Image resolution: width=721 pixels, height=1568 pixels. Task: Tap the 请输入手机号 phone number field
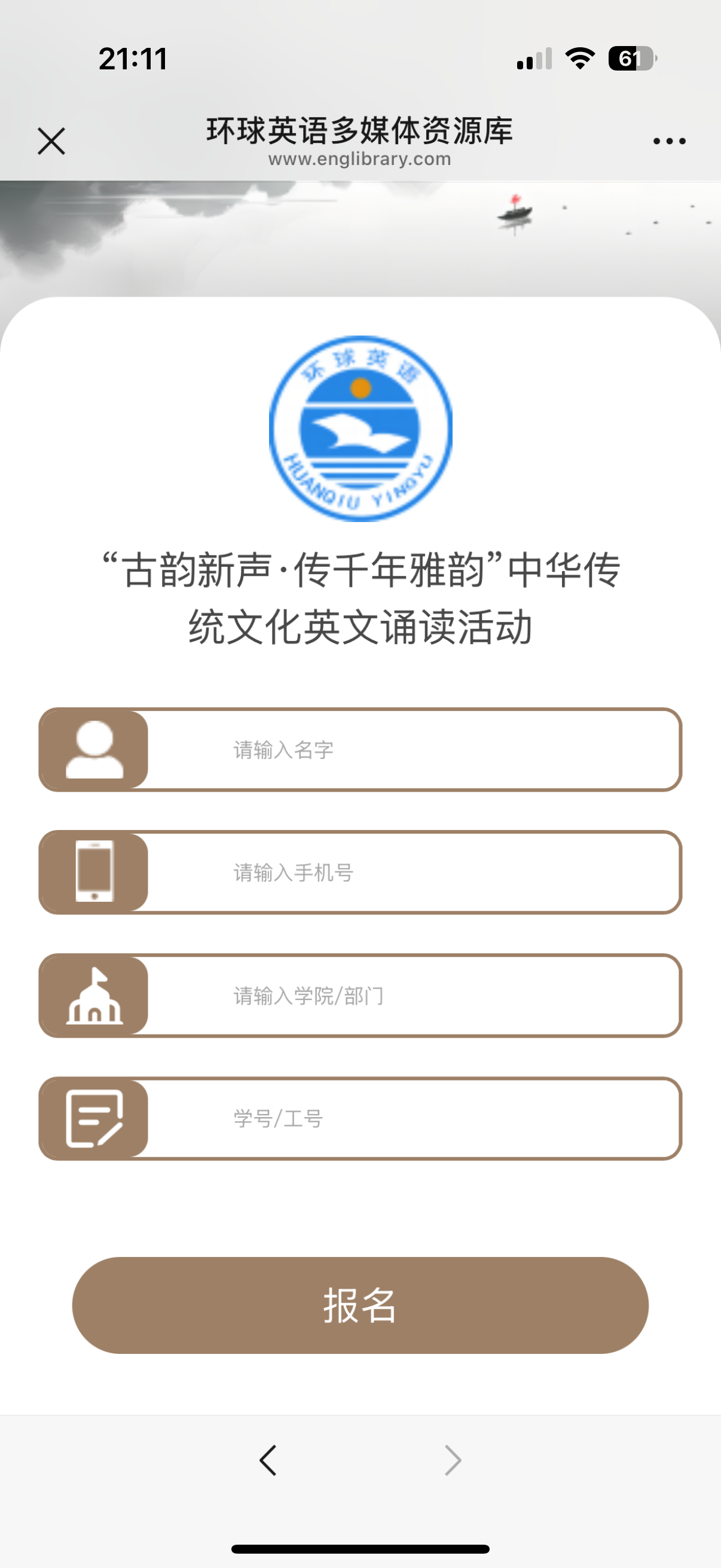[413, 873]
